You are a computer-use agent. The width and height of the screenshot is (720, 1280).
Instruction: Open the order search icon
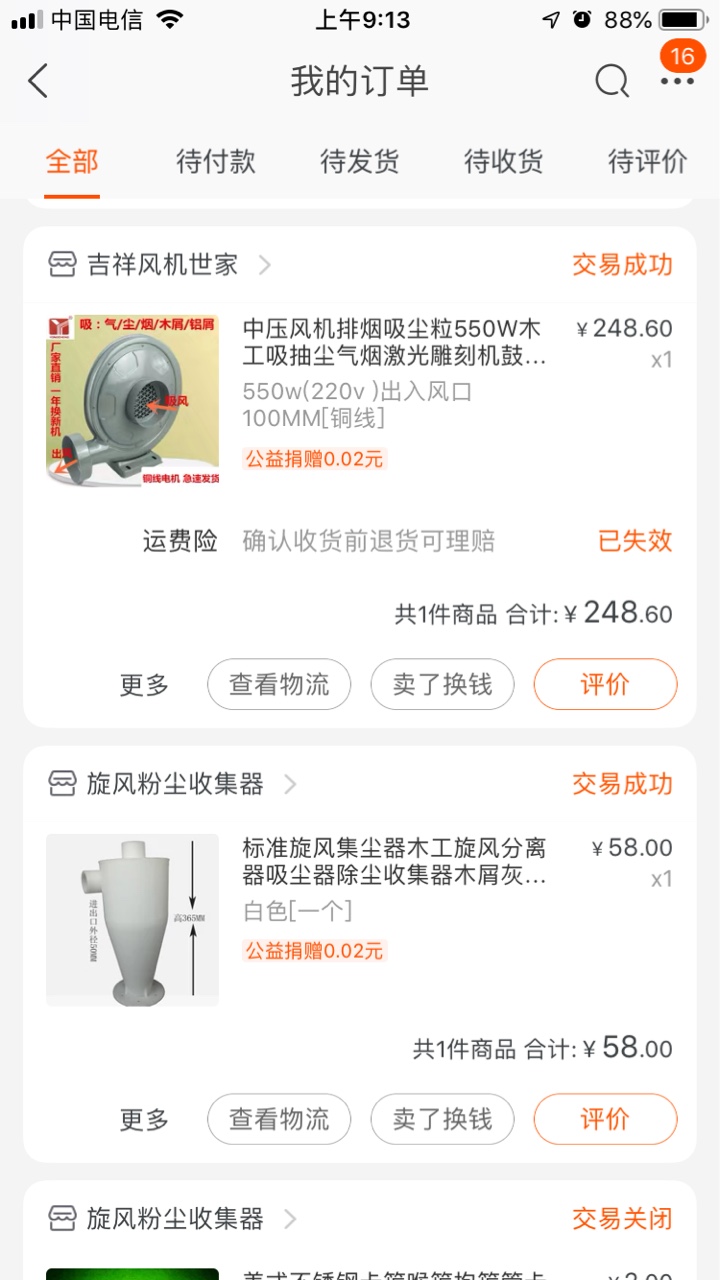(x=612, y=81)
